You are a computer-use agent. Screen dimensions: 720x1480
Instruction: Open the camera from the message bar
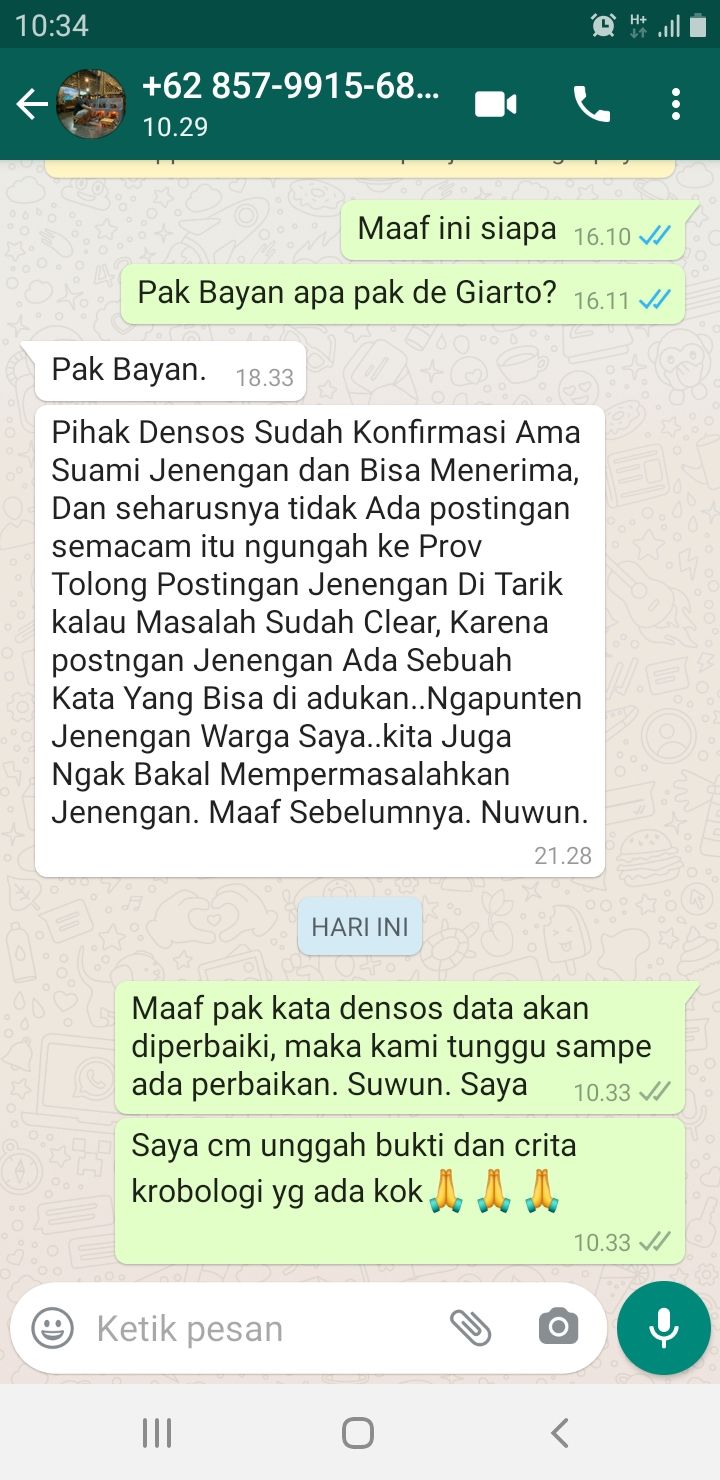point(558,1328)
